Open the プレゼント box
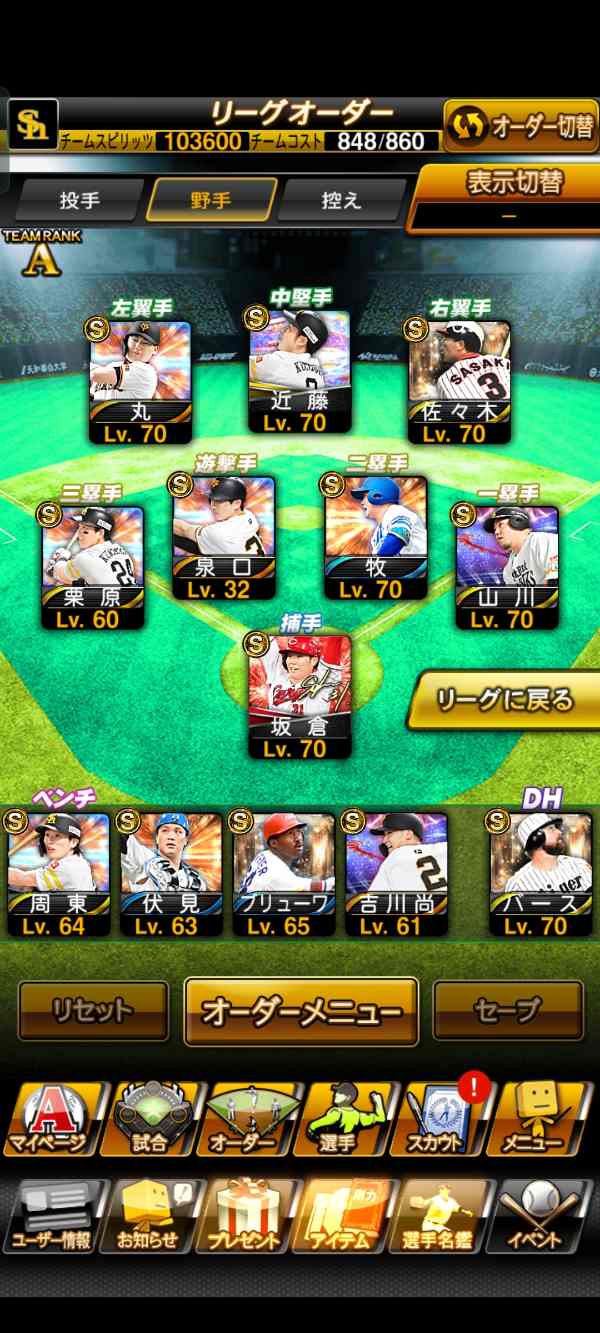600x1333 pixels. 246,1215
